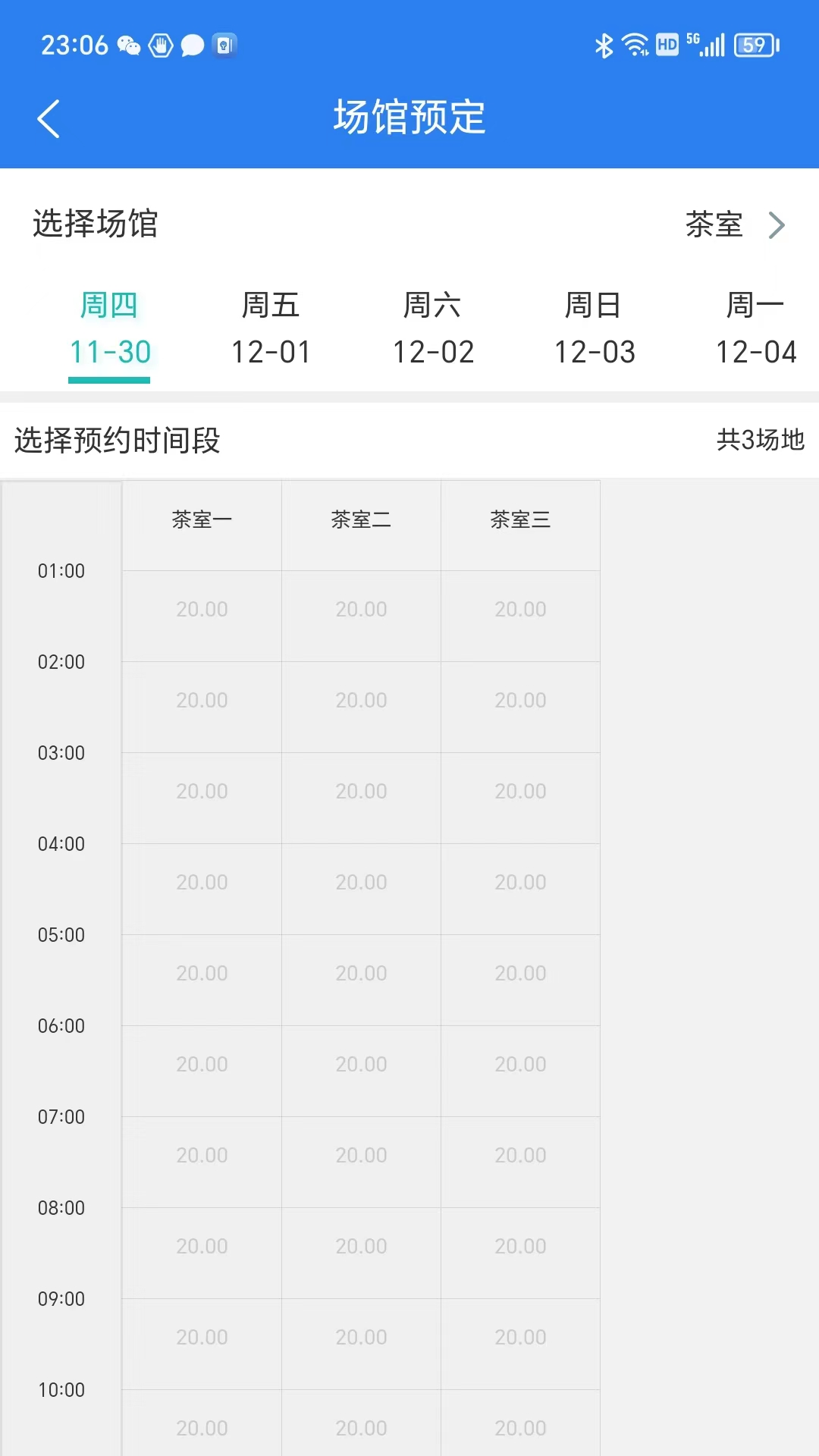Select the 周四 11-30 date tab
This screenshot has height=1456, width=819.
110,329
